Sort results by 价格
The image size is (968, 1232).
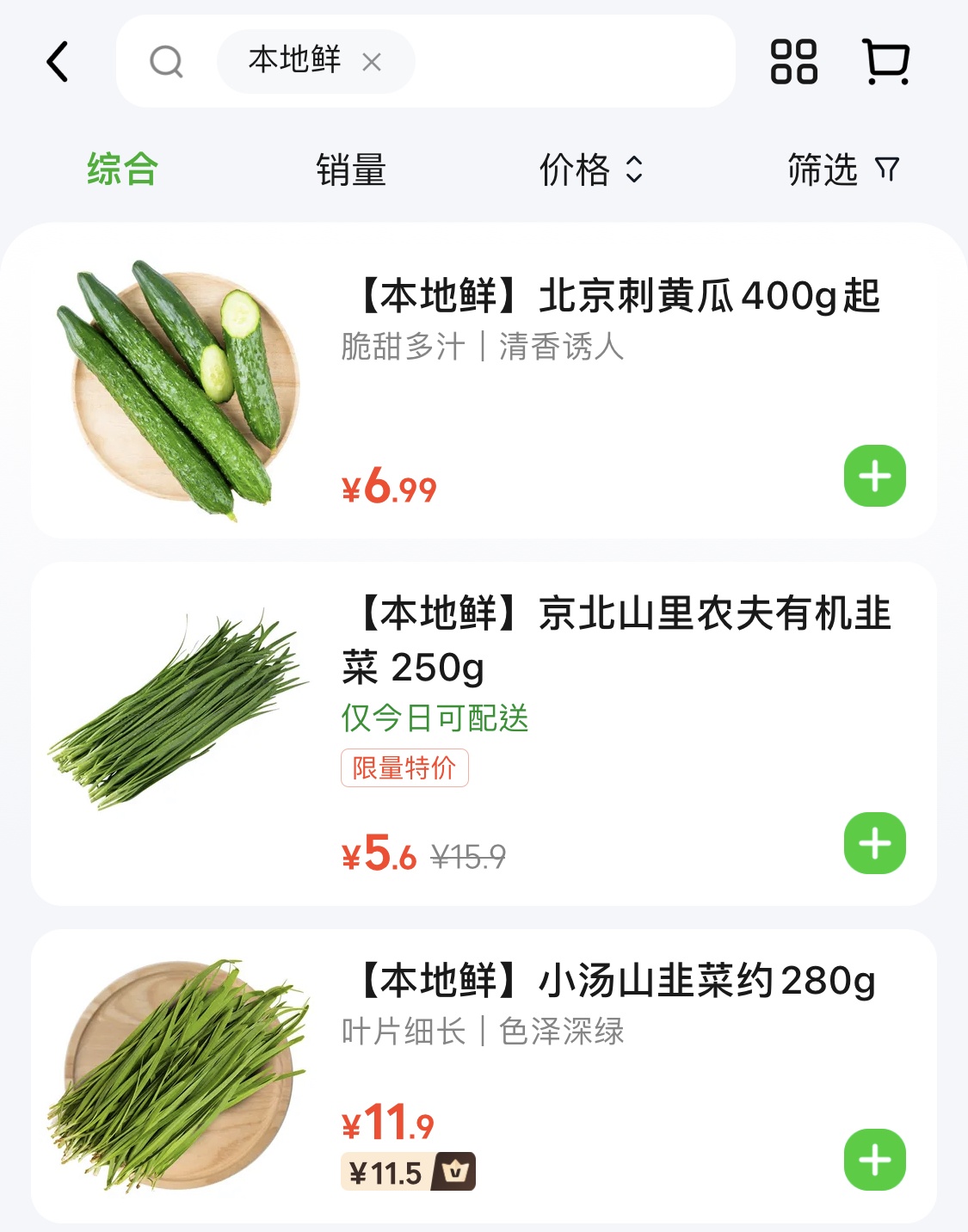pyautogui.click(x=590, y=169)
